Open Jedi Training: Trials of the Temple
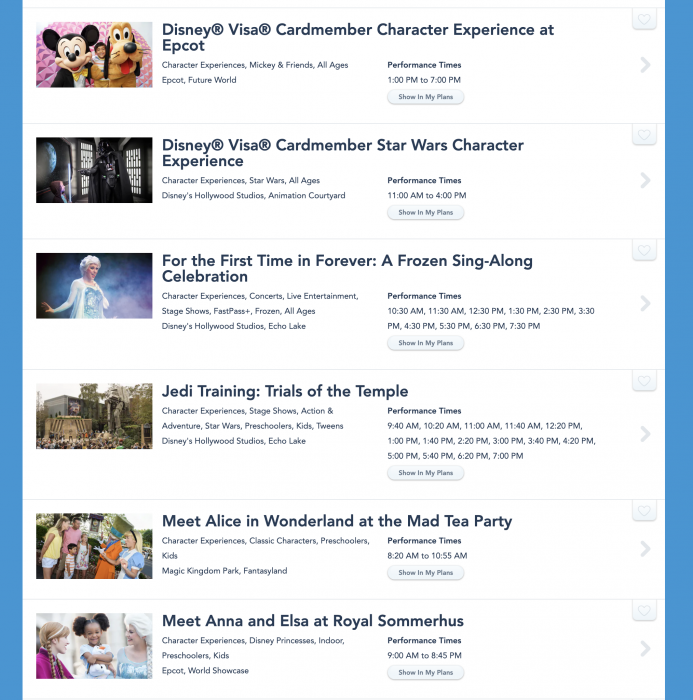The height and width of the screenshot is (700, 693). 285,391
